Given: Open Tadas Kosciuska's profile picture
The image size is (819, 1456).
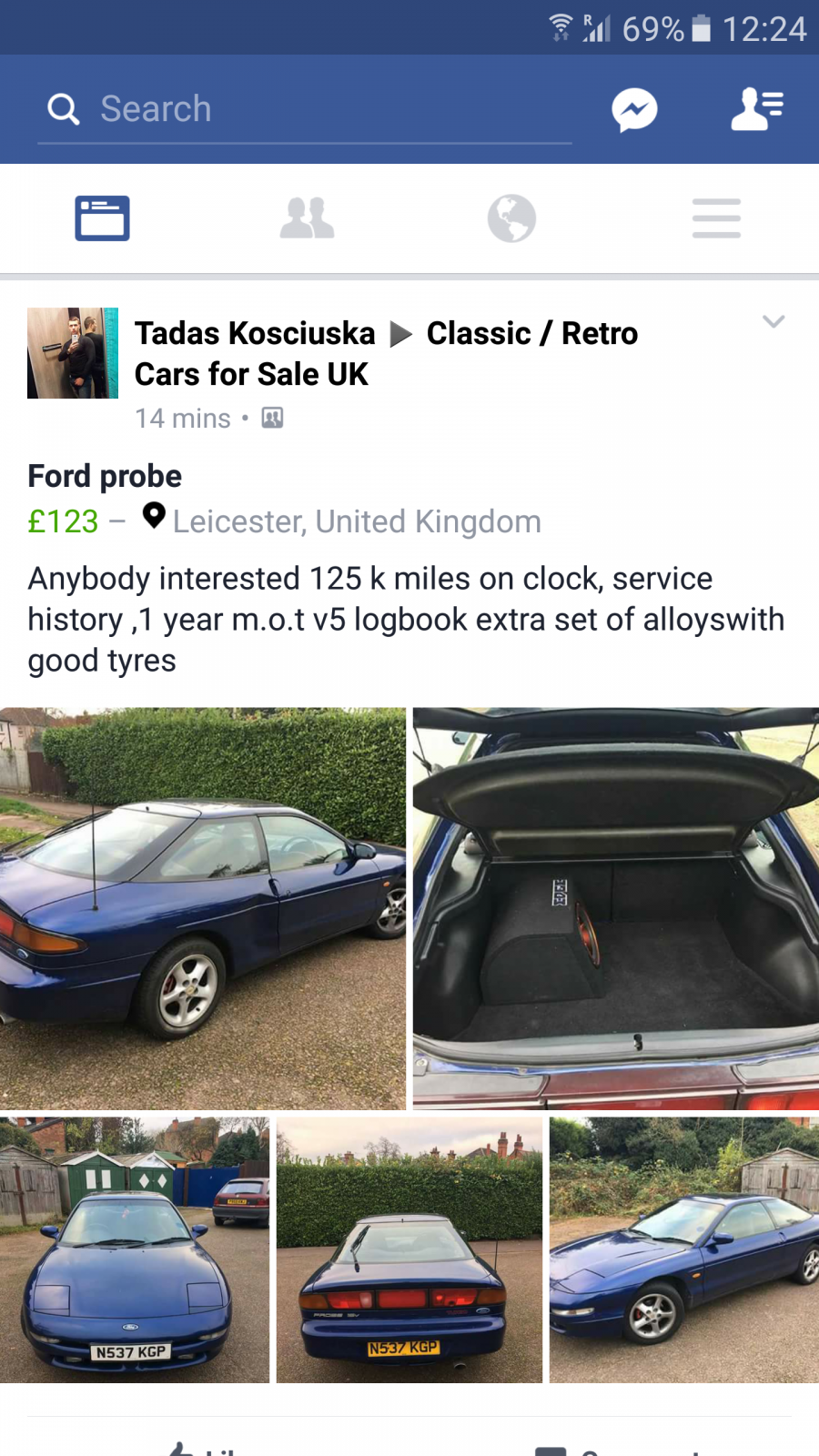Looking at the screenshot, I should (73, 353).
